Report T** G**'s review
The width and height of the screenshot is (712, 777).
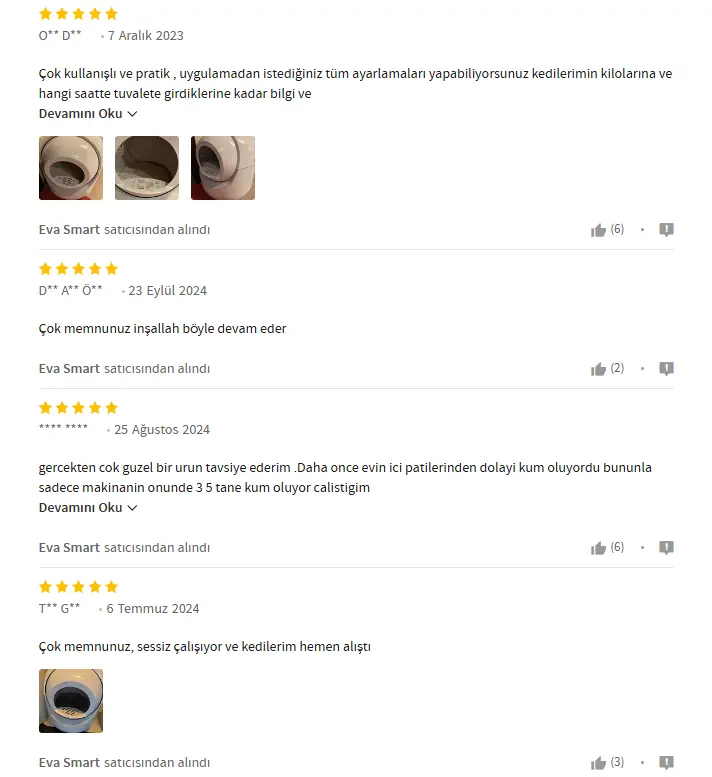tap(667, 763)
